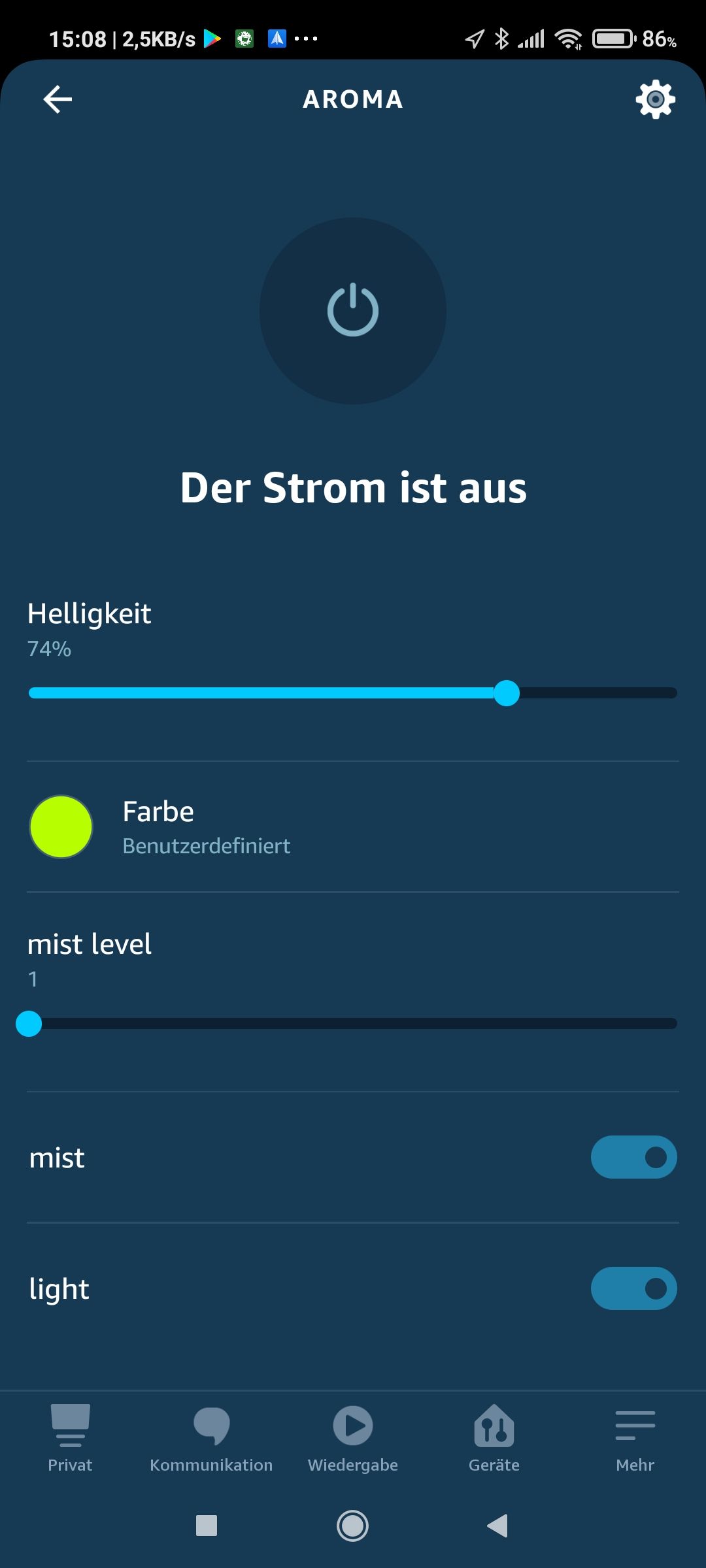Open the Kommunikation tab
The image size is (706, 1568).
pos(211,1437)
